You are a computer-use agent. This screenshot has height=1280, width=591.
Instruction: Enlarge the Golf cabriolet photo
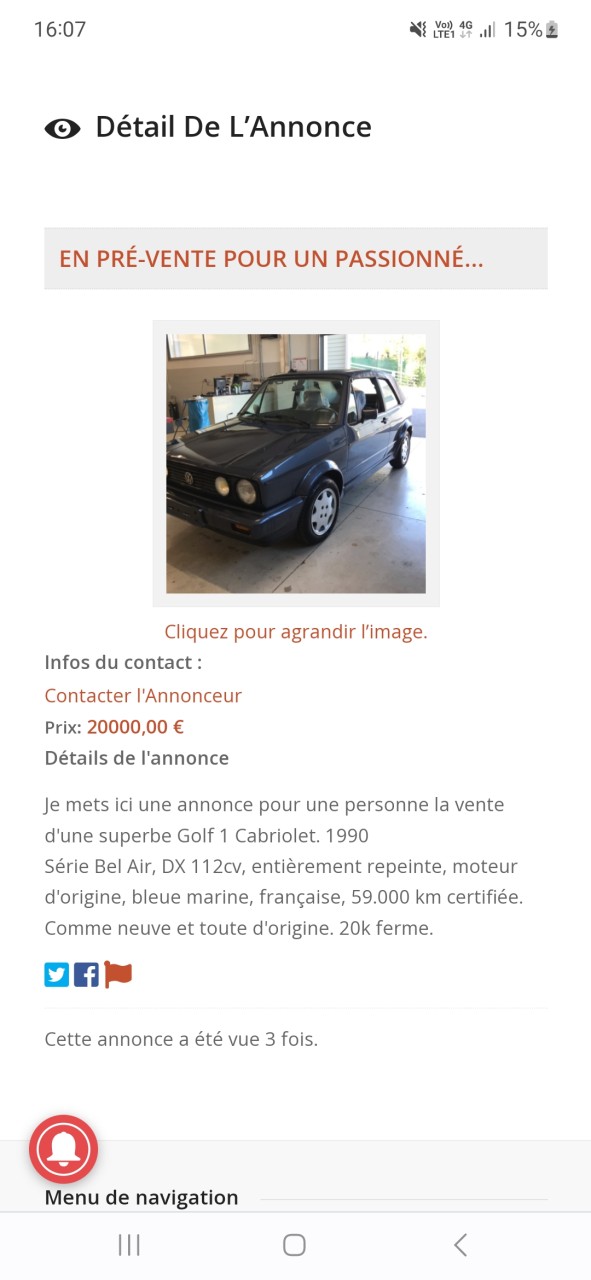(296, 463)
